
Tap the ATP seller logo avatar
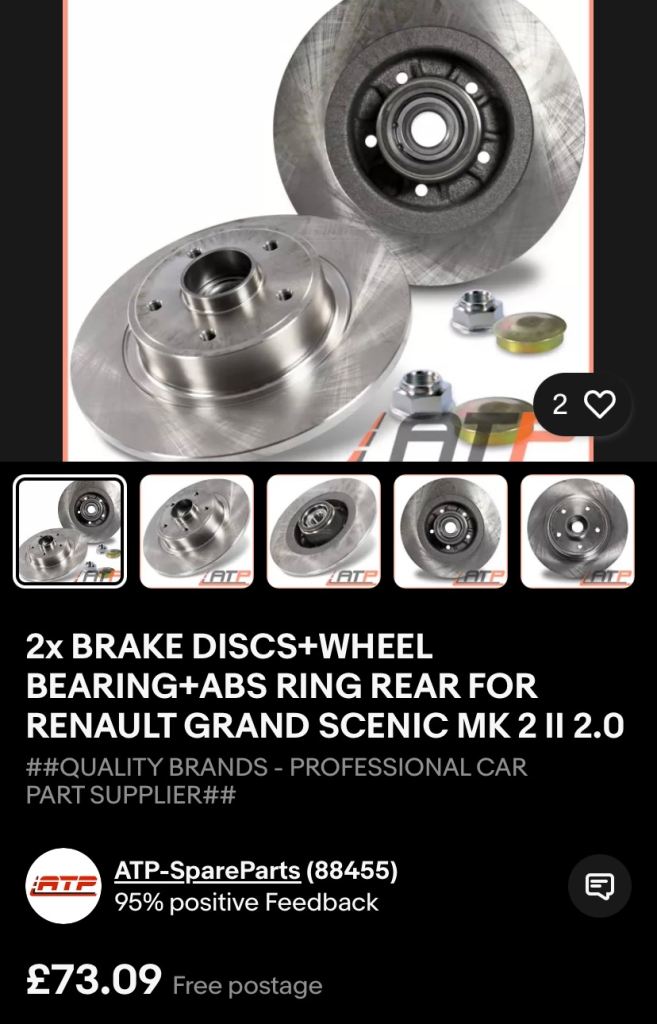(x=63, y=886)
